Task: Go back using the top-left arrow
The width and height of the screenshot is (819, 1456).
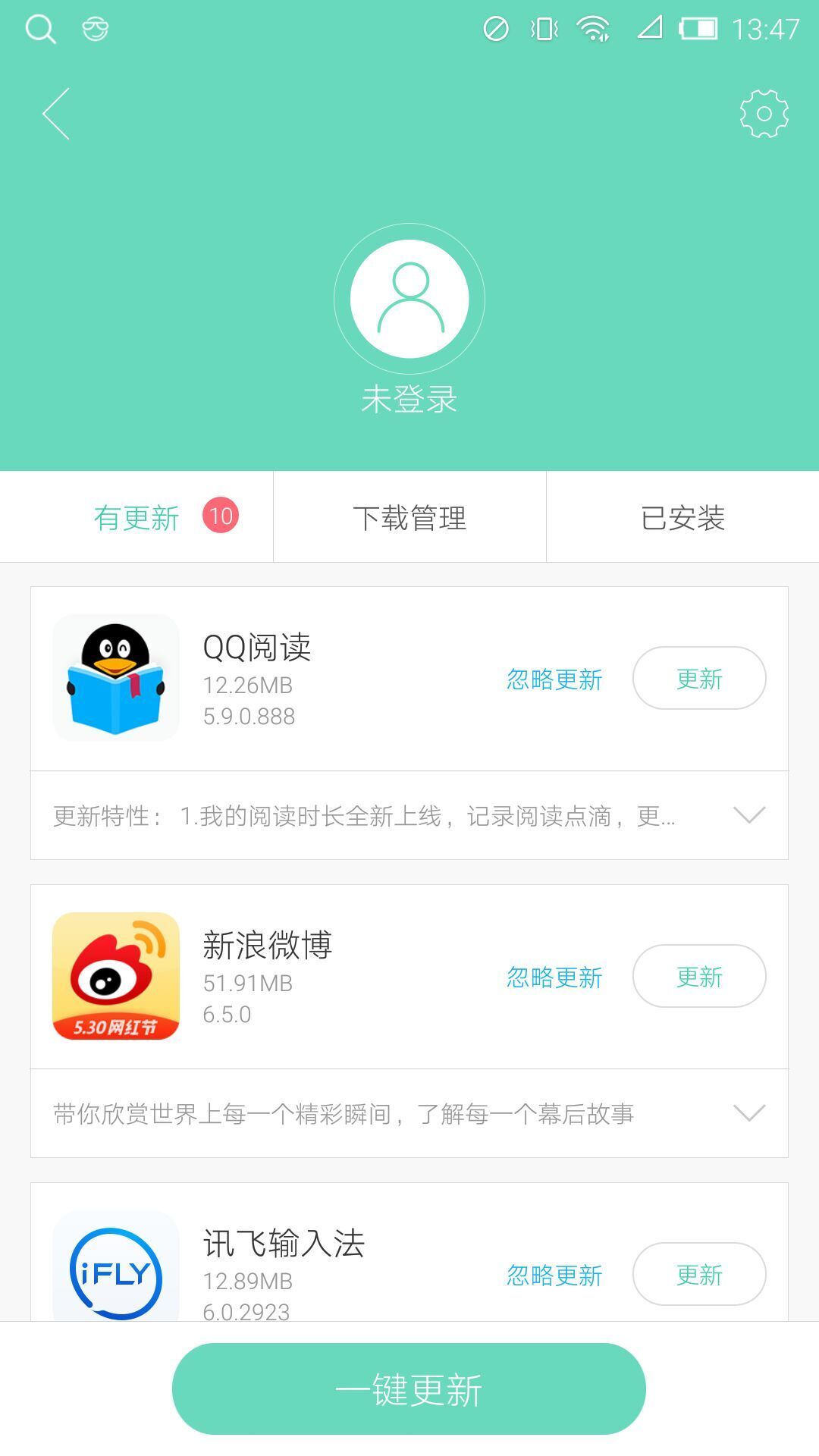Action: (55, 114)
